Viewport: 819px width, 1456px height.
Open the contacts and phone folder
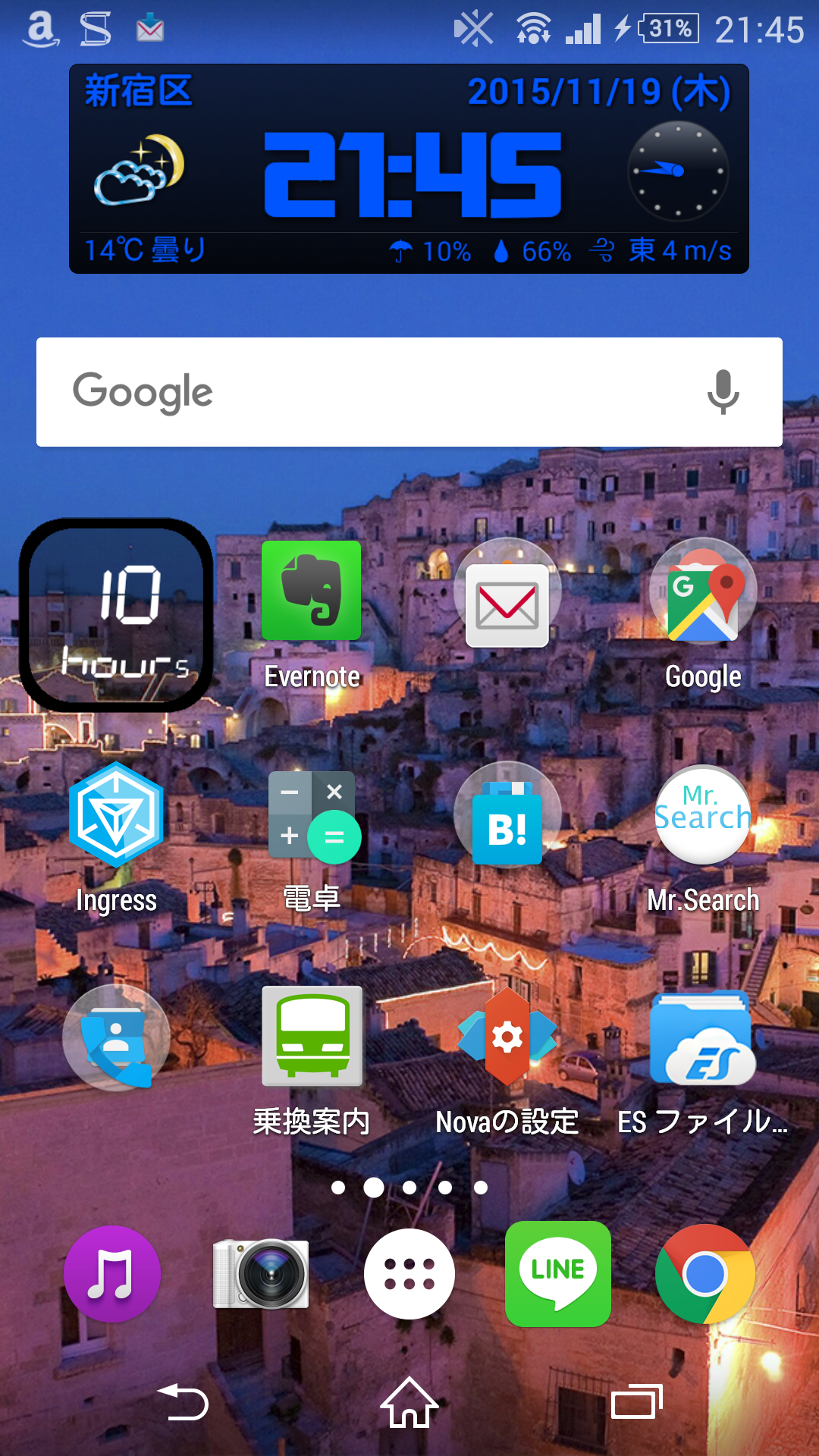point(116,1038)
